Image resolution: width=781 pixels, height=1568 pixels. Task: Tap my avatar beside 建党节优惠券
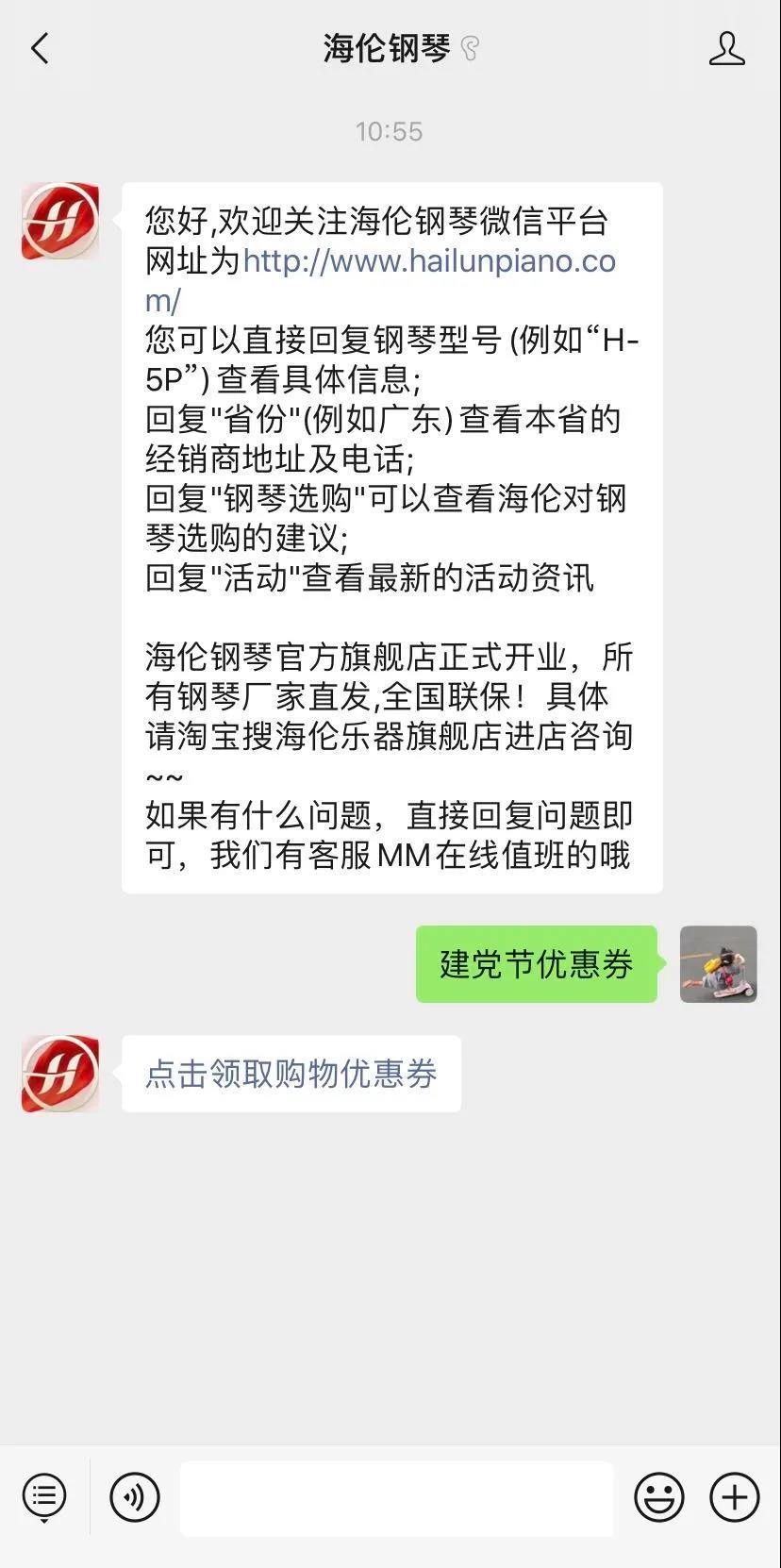[x=718, y=963]
